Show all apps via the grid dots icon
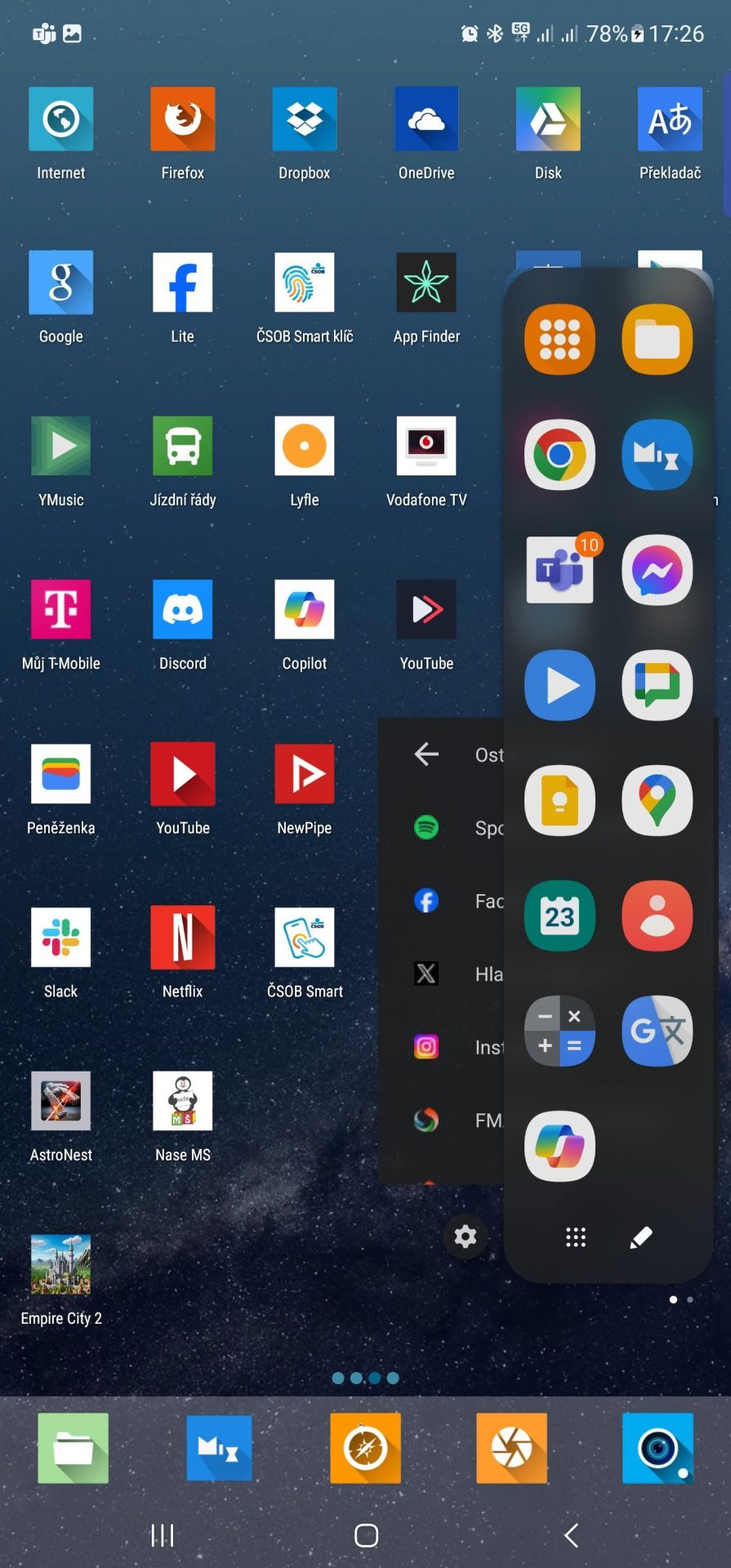 (x=576, y=1237)
